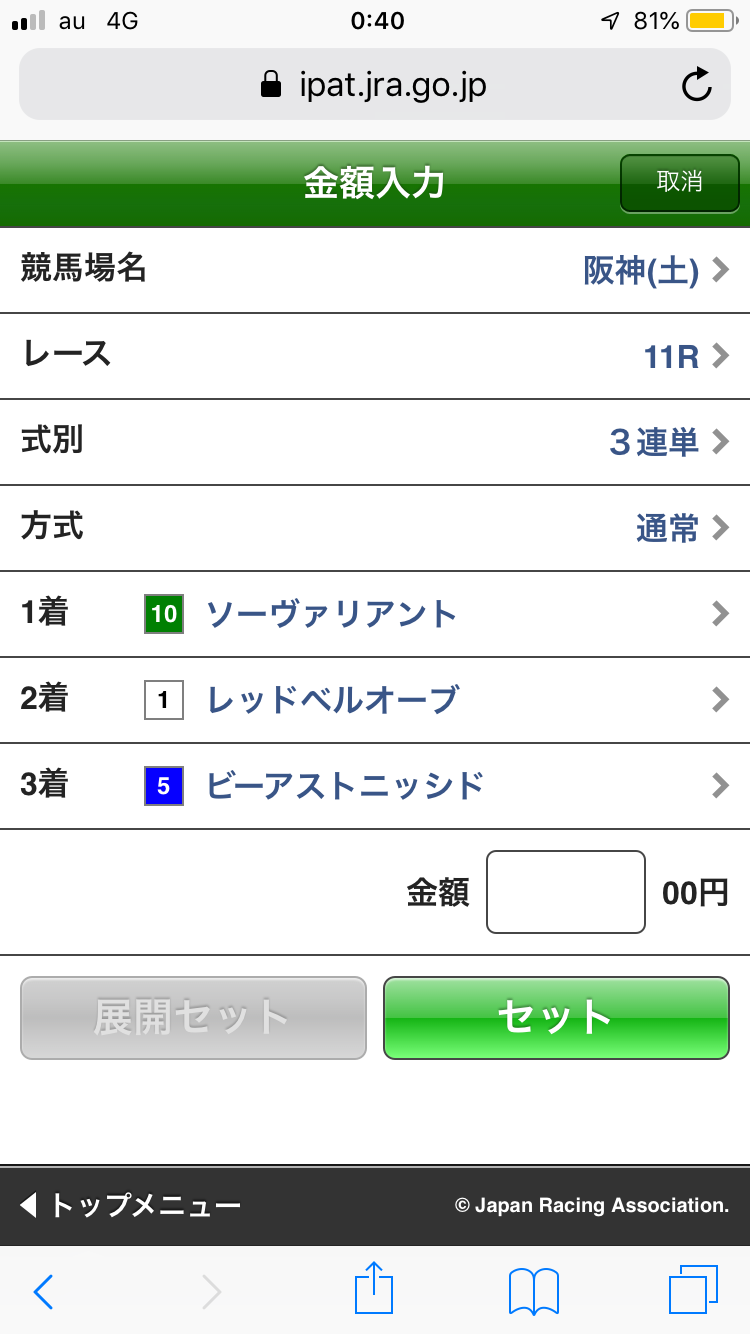The image size is (750, 1334).
Task: Change the 1着 horse ソーヴァリアント
Action: [x=375, y=614]
